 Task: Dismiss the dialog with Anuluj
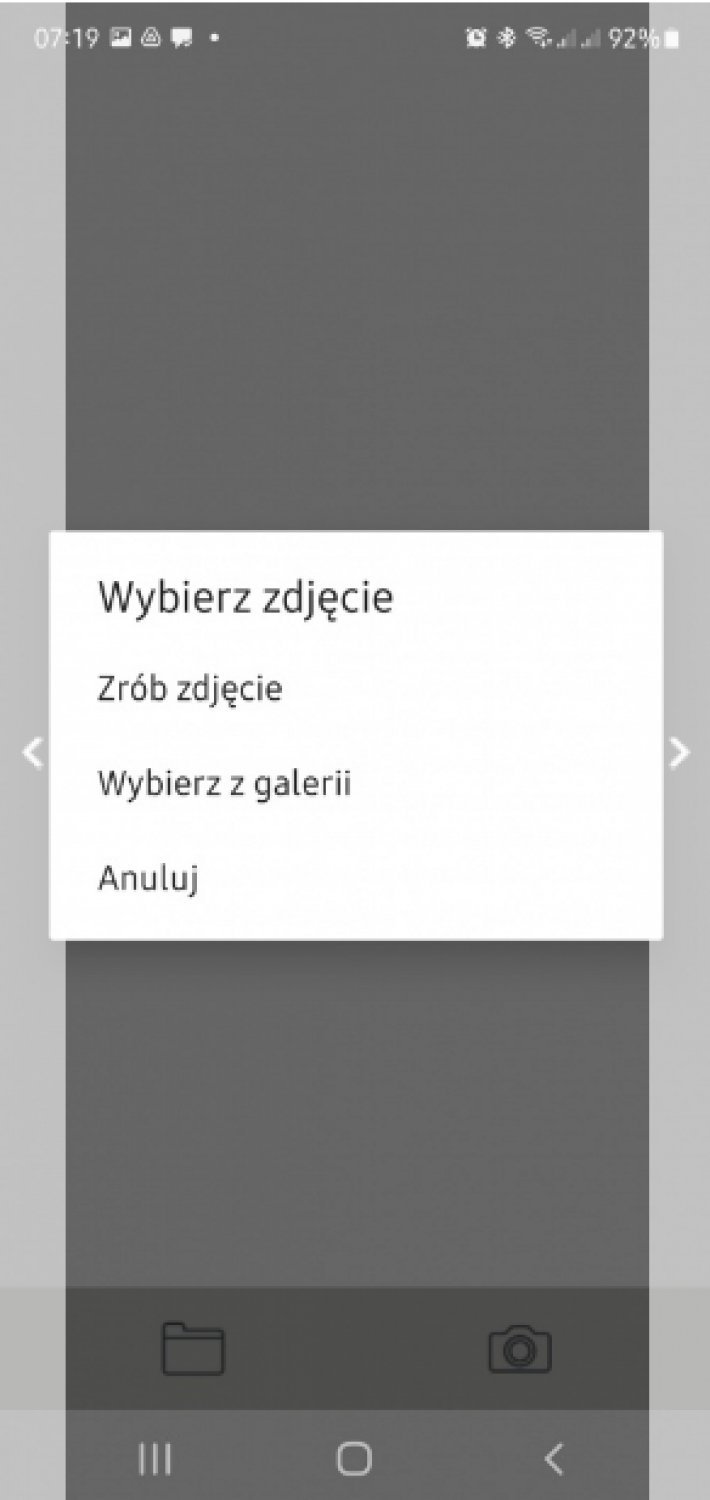(x=148, y=879)
